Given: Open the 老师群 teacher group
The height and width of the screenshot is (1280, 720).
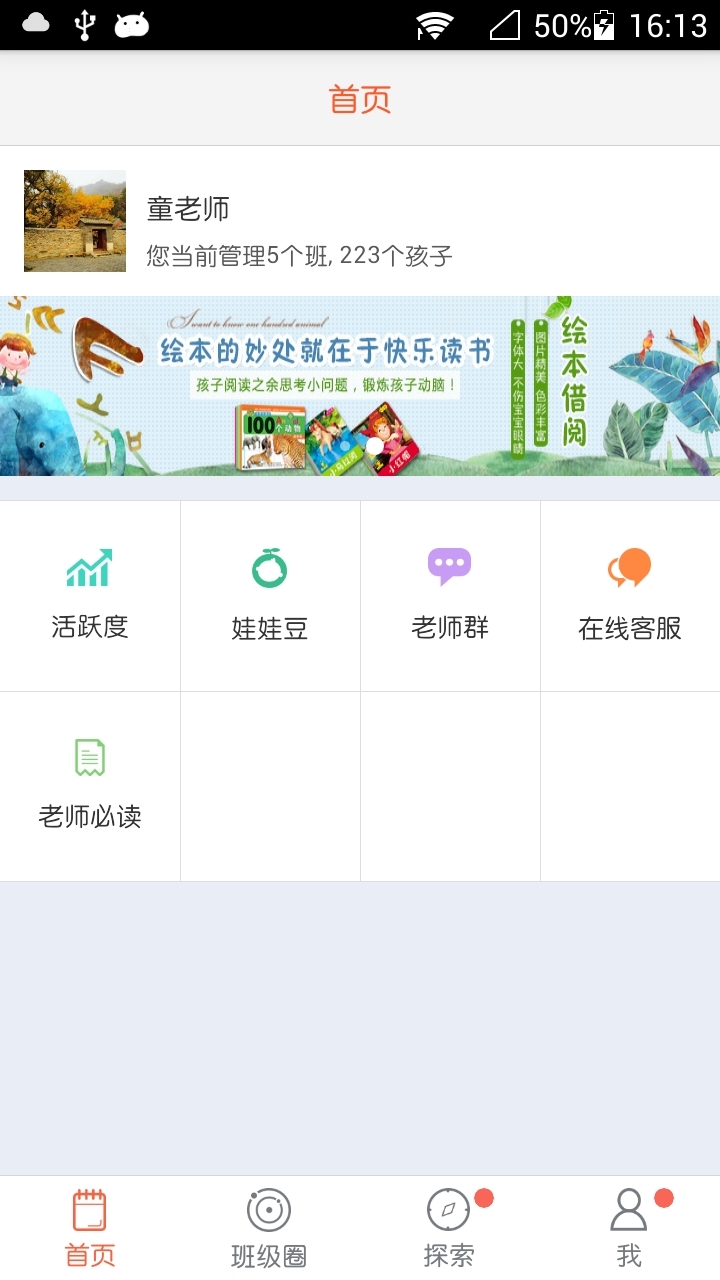Looking at the screenshot, I should (450, 596).
